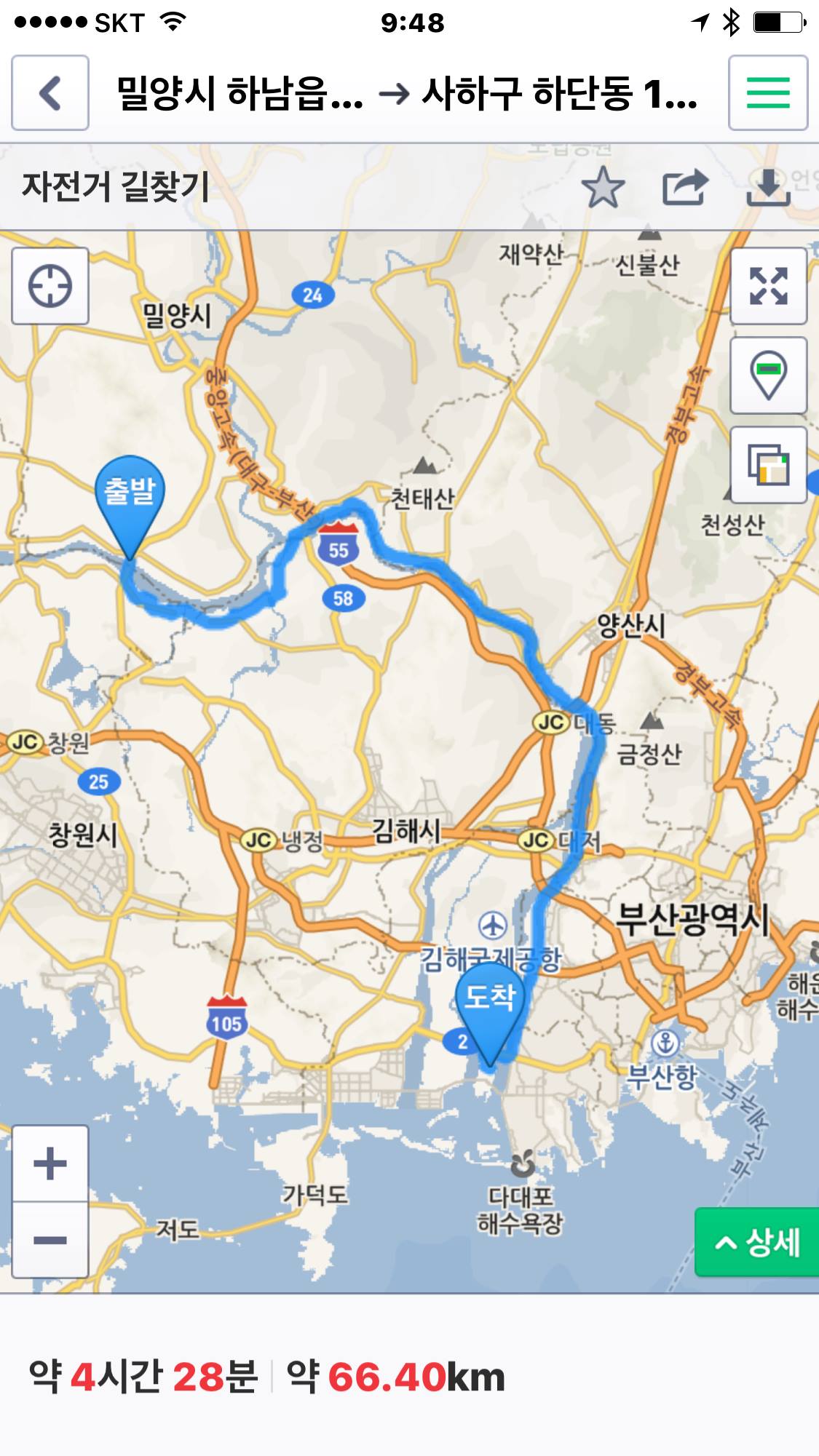Expand map to full screen

768,286
